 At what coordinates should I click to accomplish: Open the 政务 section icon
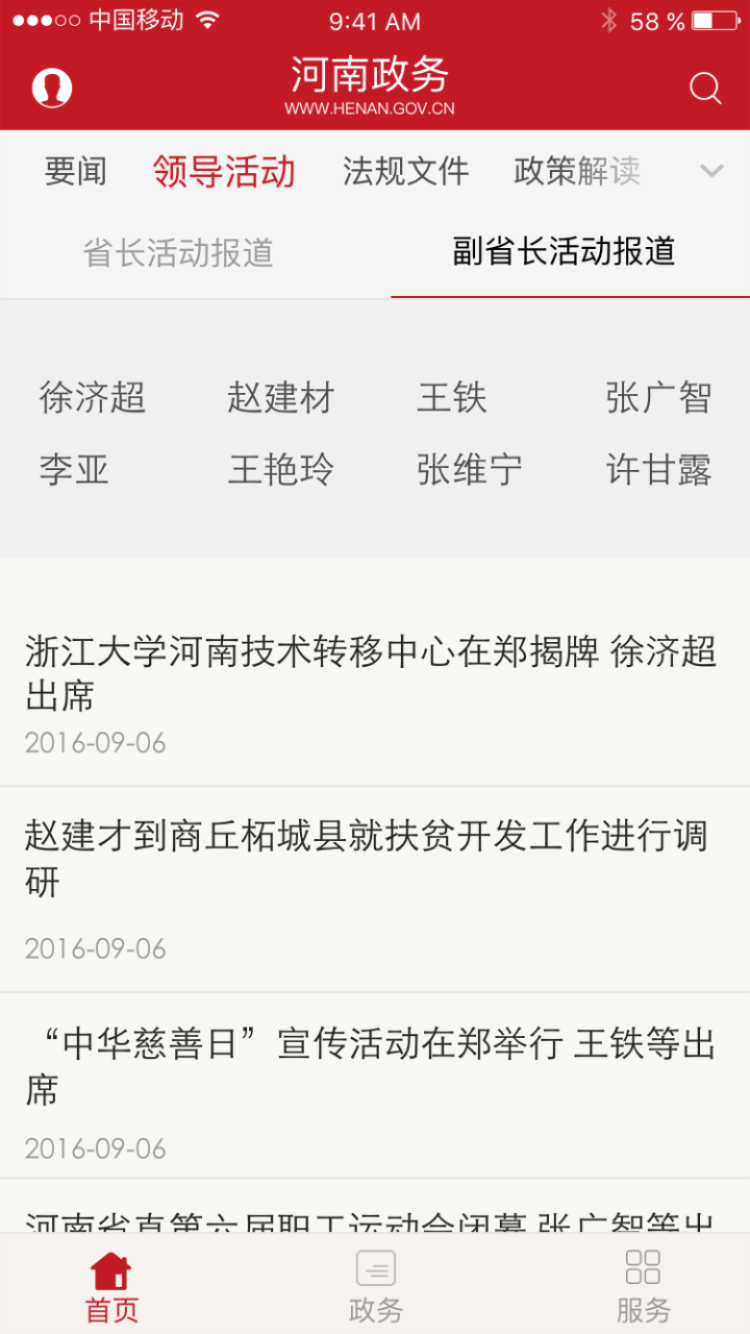375,1285
